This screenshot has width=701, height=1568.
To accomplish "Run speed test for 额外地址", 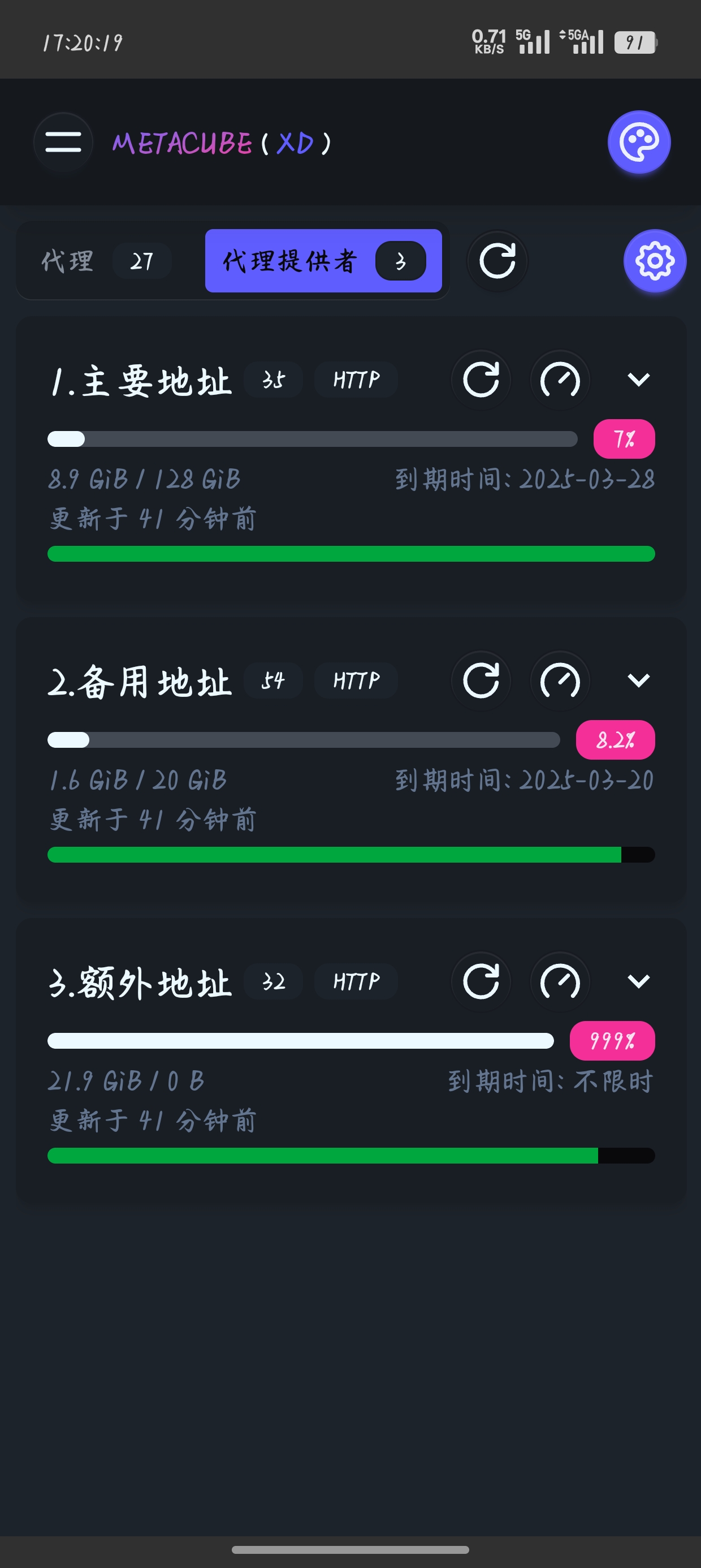I will tap(560, 981).
